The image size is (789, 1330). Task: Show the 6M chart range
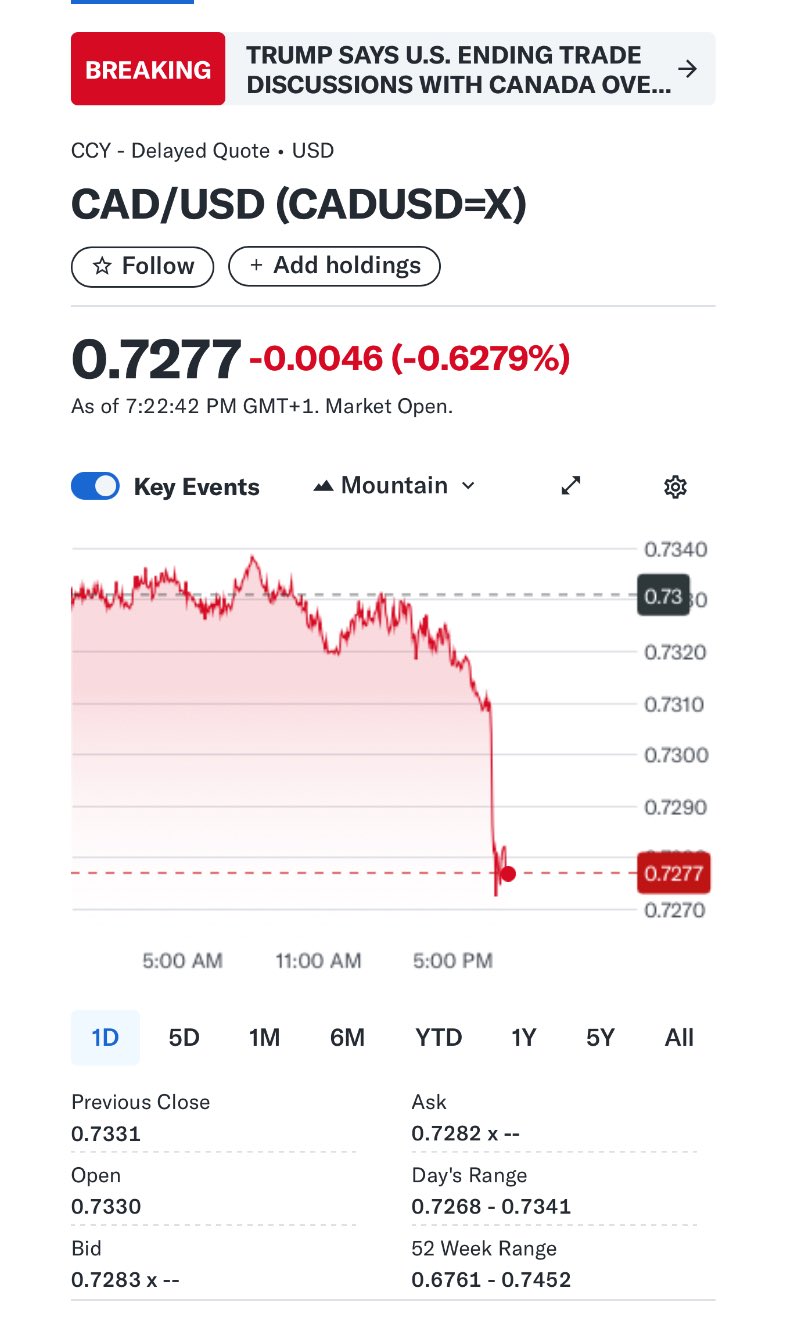tap(347, 1038)
